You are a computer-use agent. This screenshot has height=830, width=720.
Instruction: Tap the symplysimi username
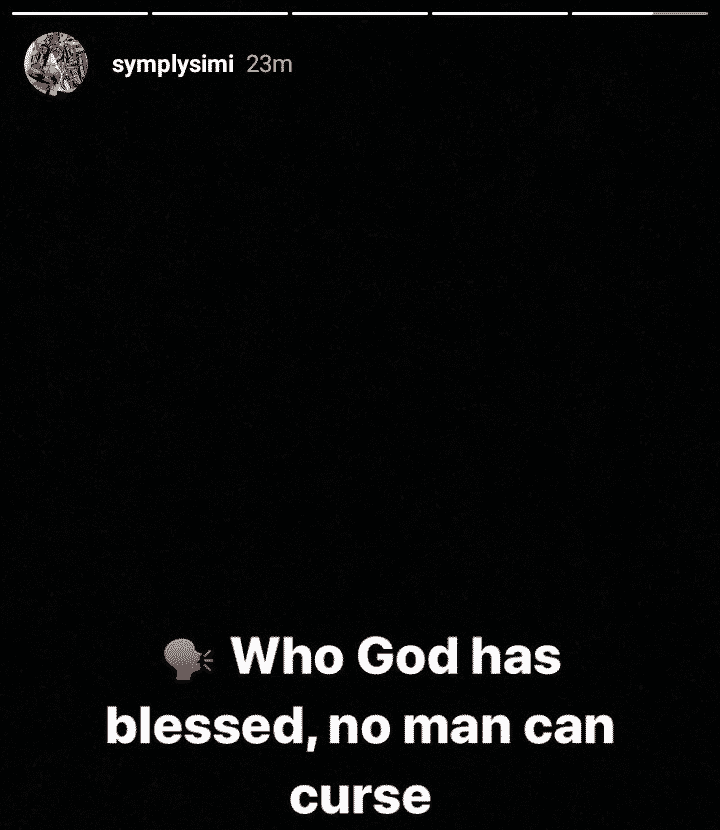pyautogui.click(x=173, y=65)
